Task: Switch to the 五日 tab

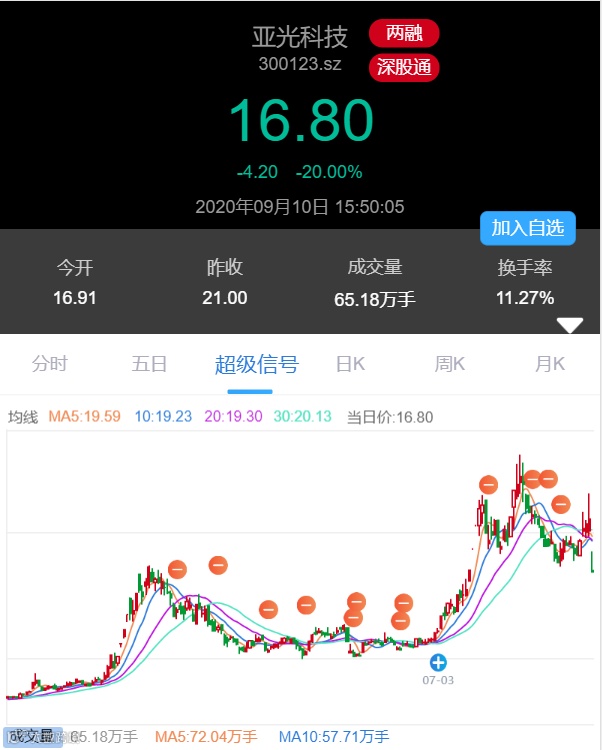Action: (x=150, y=364)
